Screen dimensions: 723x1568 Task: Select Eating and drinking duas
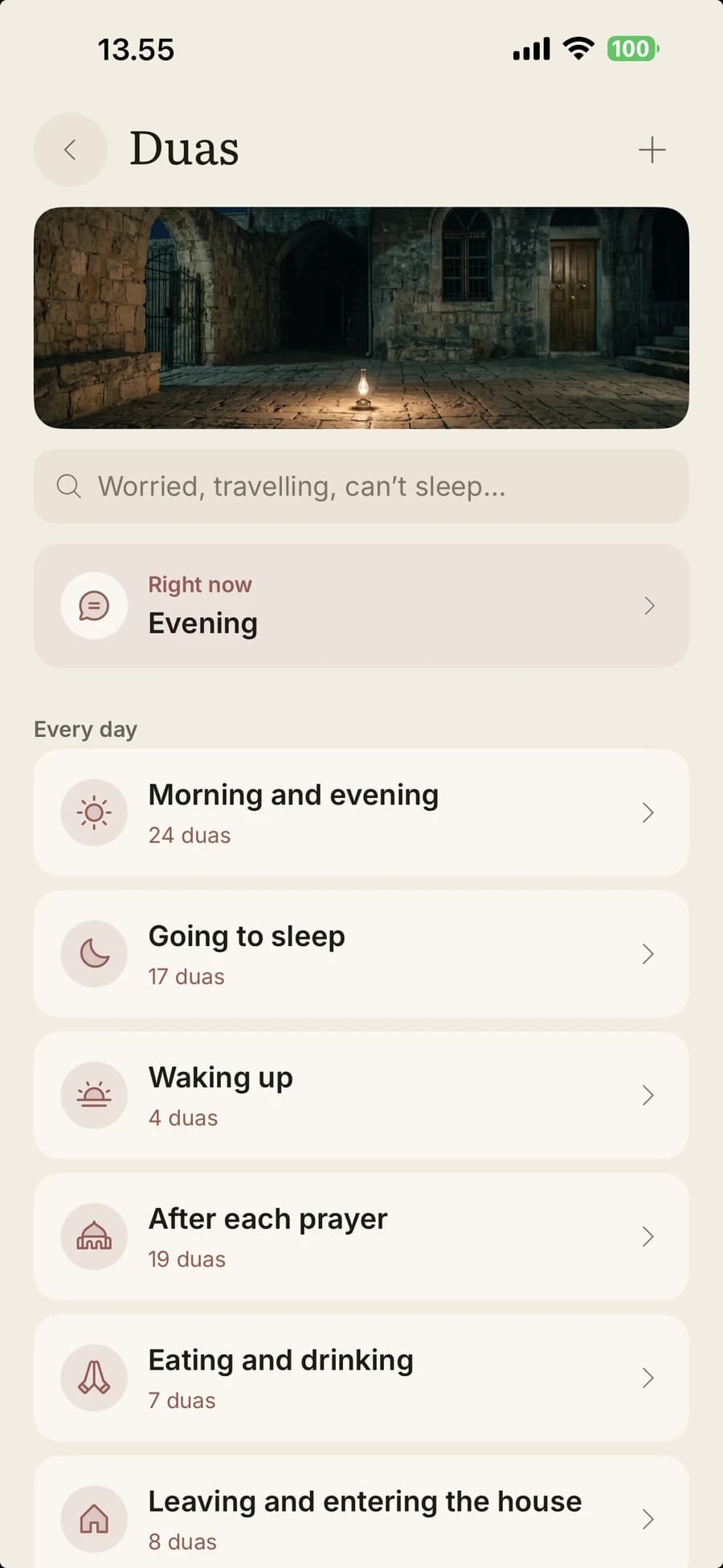click(x=361, y=1378)
